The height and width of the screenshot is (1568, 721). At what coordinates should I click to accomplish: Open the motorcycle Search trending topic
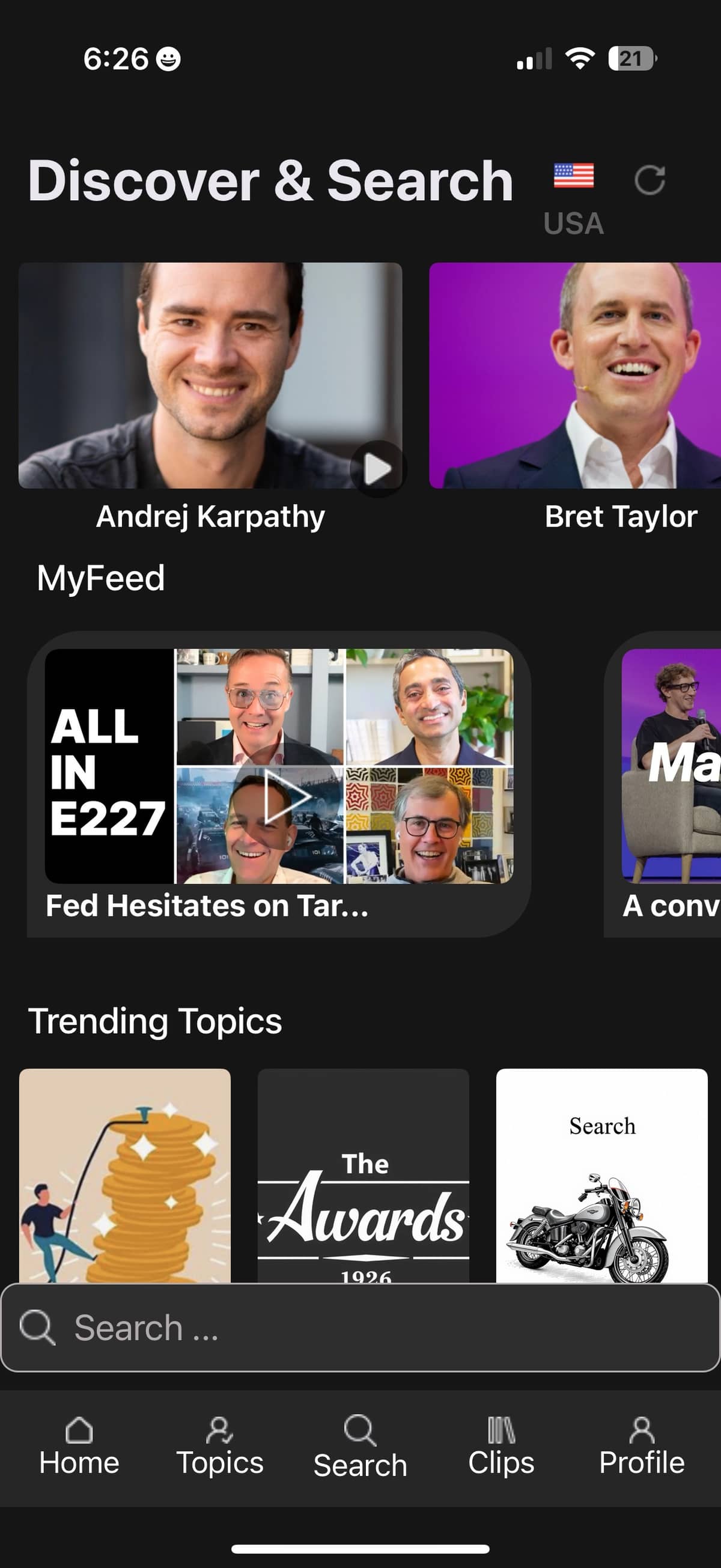(602, 1175)
